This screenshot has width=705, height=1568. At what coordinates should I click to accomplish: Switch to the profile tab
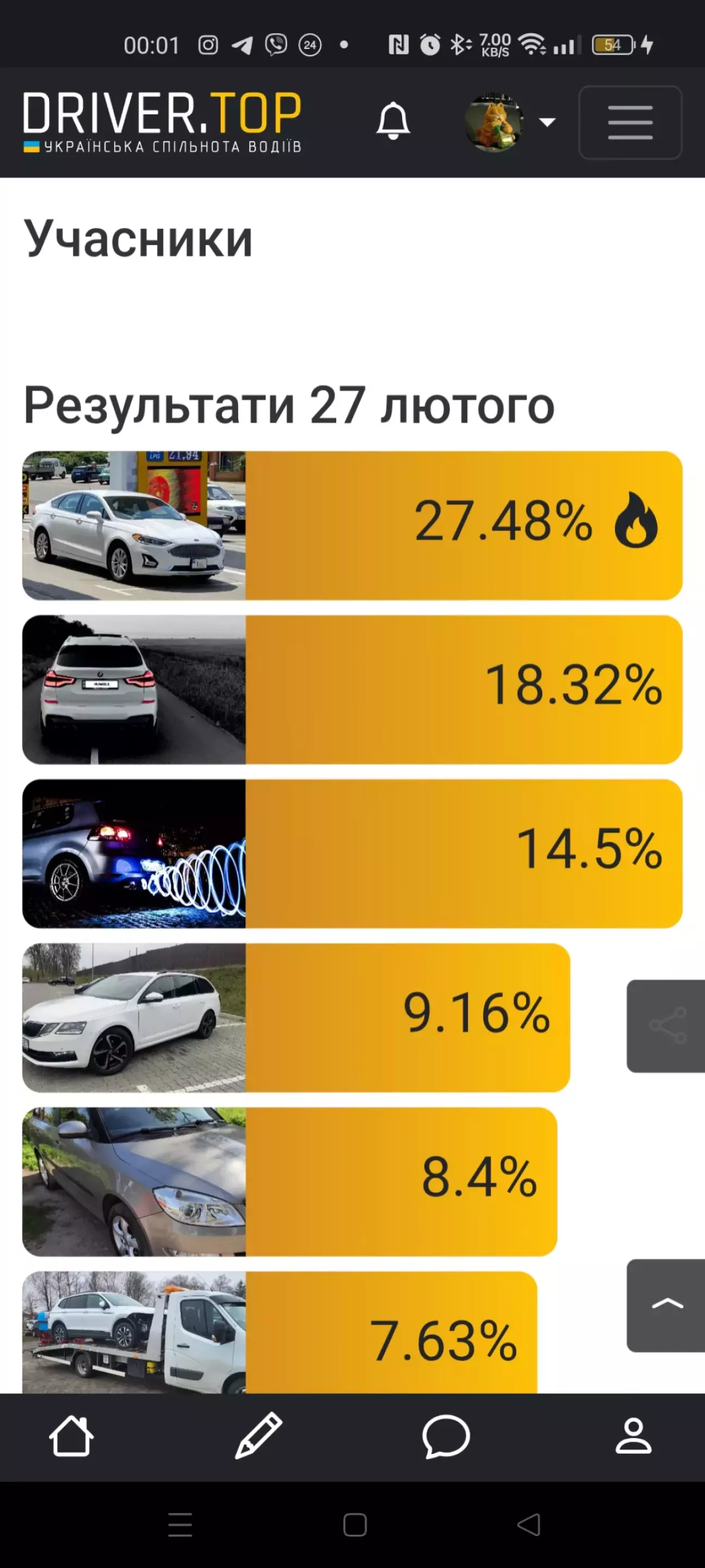point(633,1436)
